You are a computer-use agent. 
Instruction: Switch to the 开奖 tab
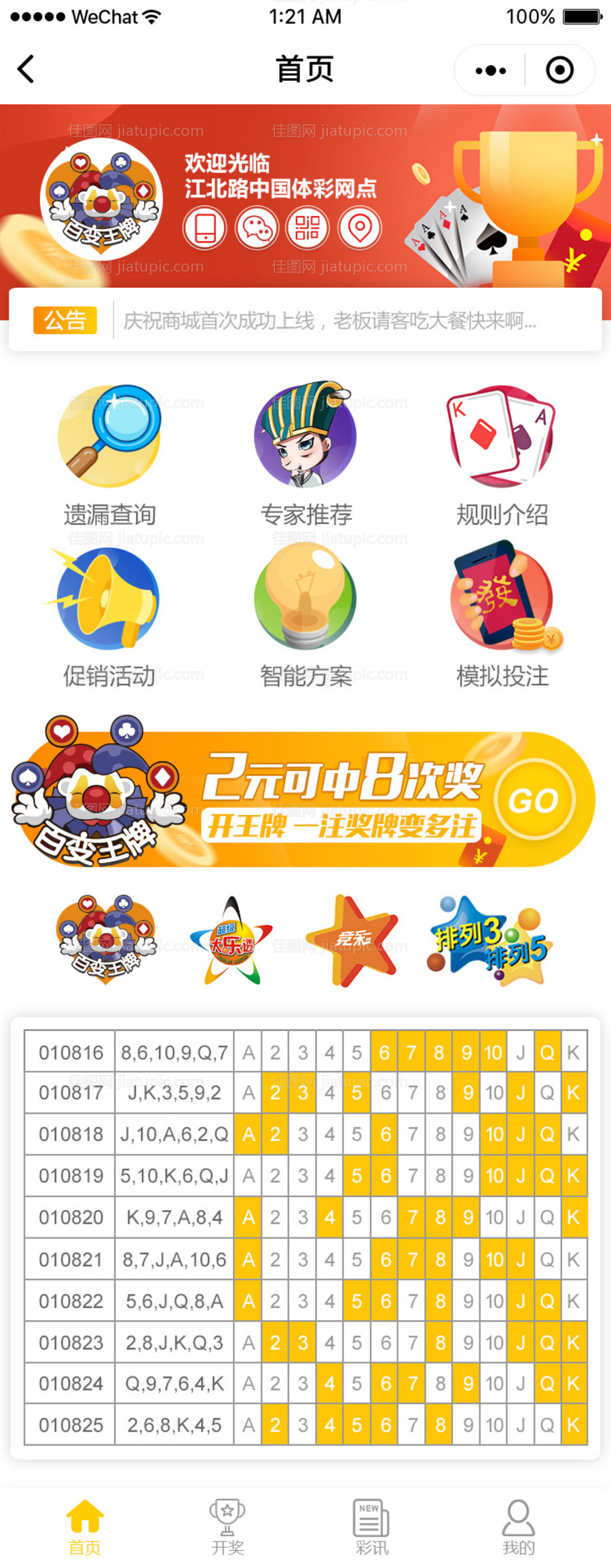coord(228,1521)
